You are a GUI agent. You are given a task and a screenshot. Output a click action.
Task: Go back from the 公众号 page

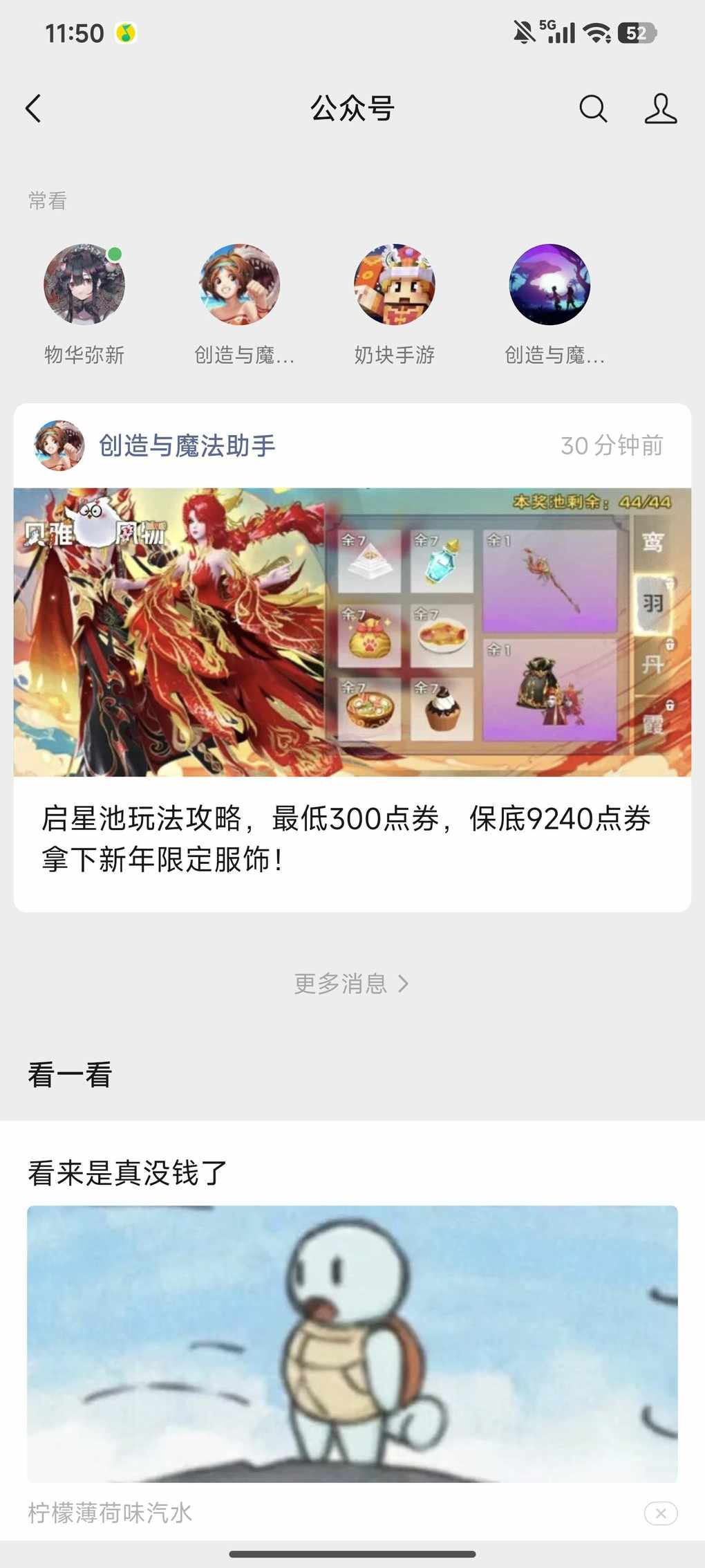[x=33, y=109]
